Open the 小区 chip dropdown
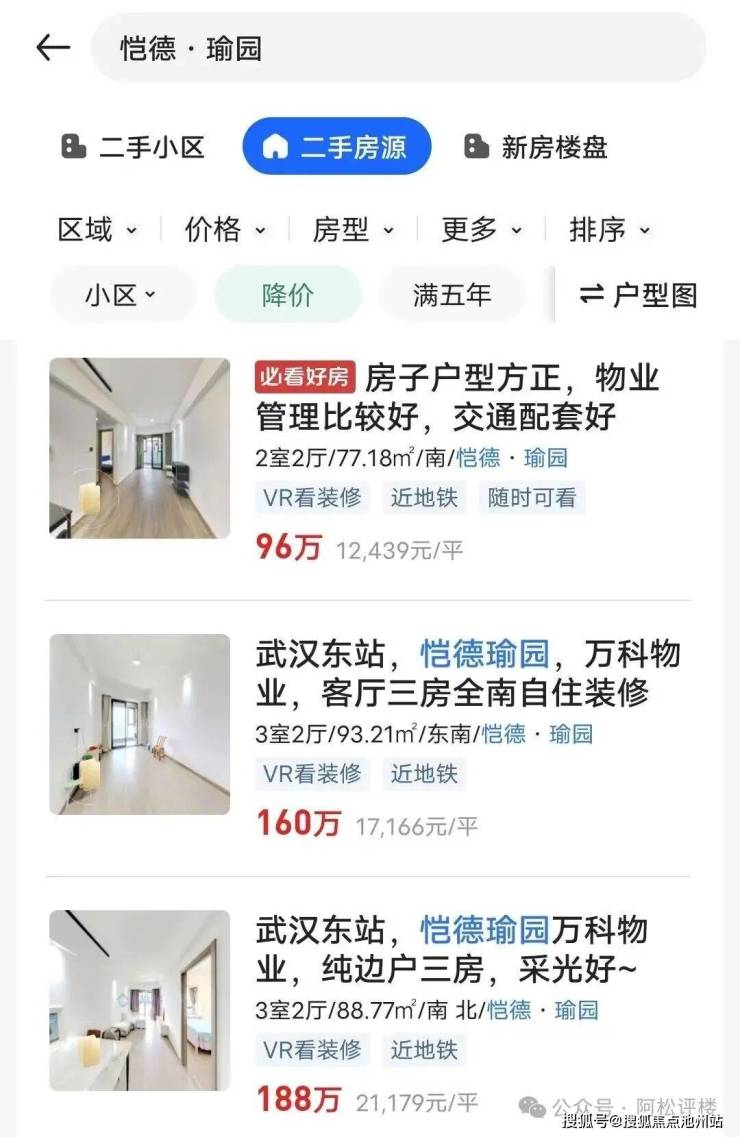 [x=121, y=295]
